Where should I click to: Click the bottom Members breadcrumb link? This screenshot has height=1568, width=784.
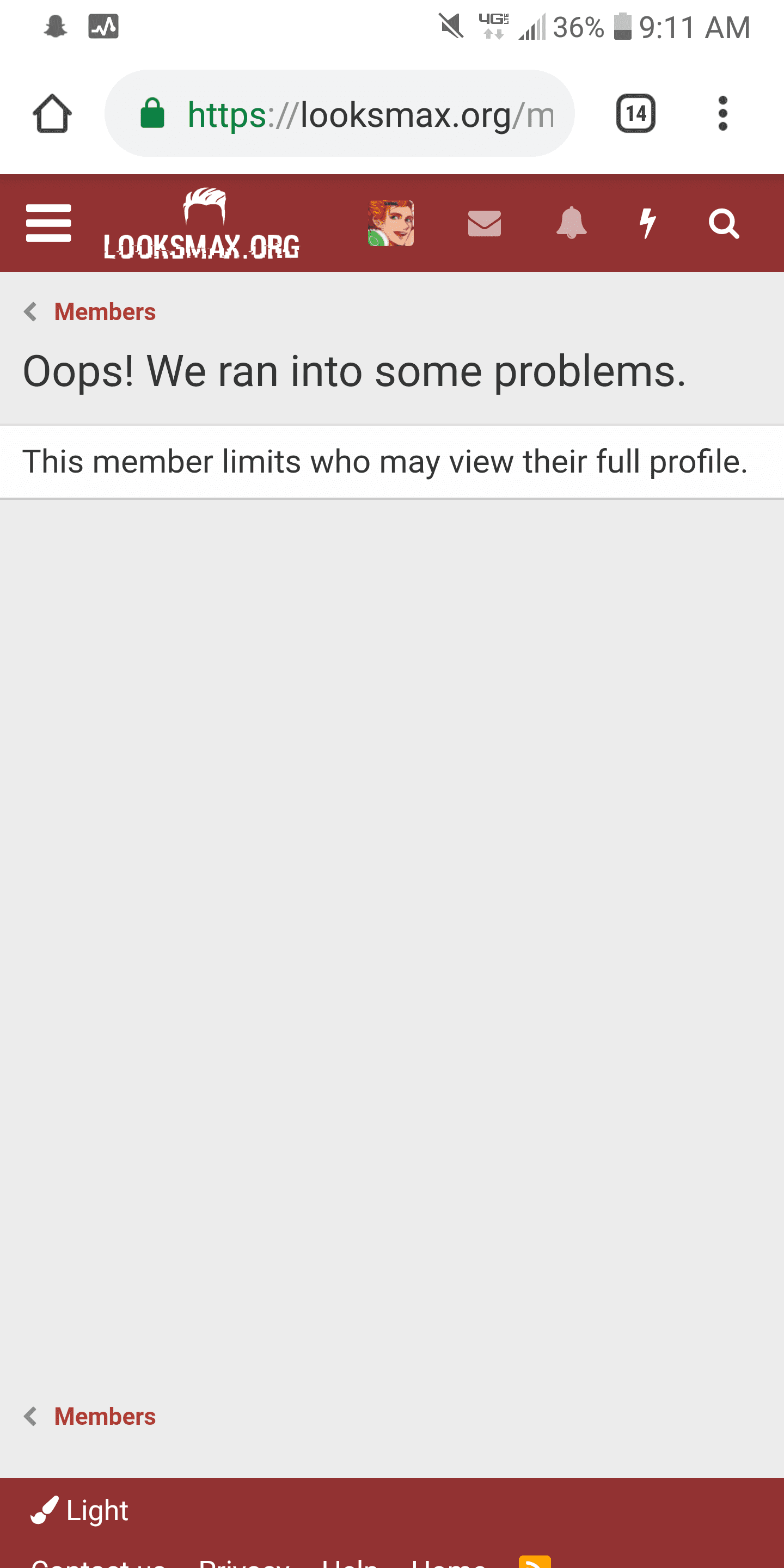105,1417
